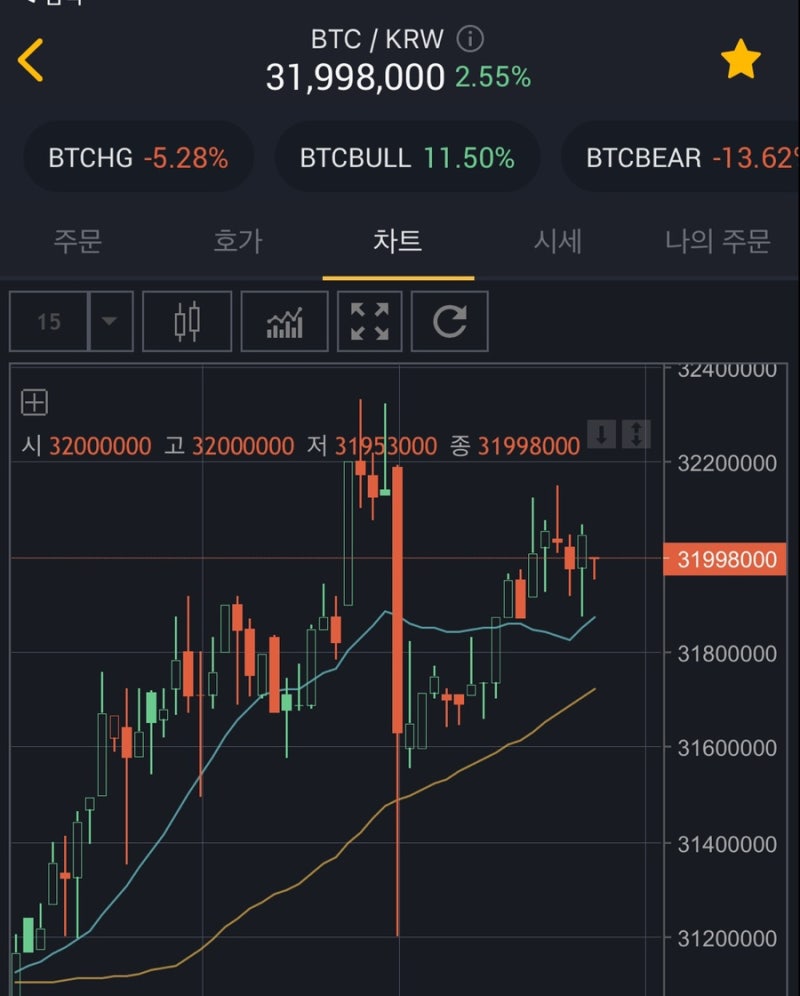Open the BTC/KRW info icon
Image resolution: width=800 pixels, height=996 pixels.
pos(470,40)
